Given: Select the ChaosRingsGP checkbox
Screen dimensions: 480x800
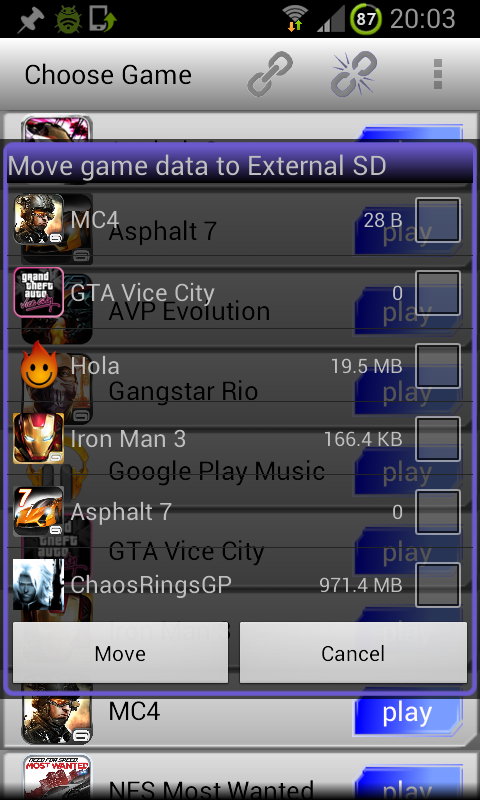Looking at the screenshot, I should (x=438, y=585).
